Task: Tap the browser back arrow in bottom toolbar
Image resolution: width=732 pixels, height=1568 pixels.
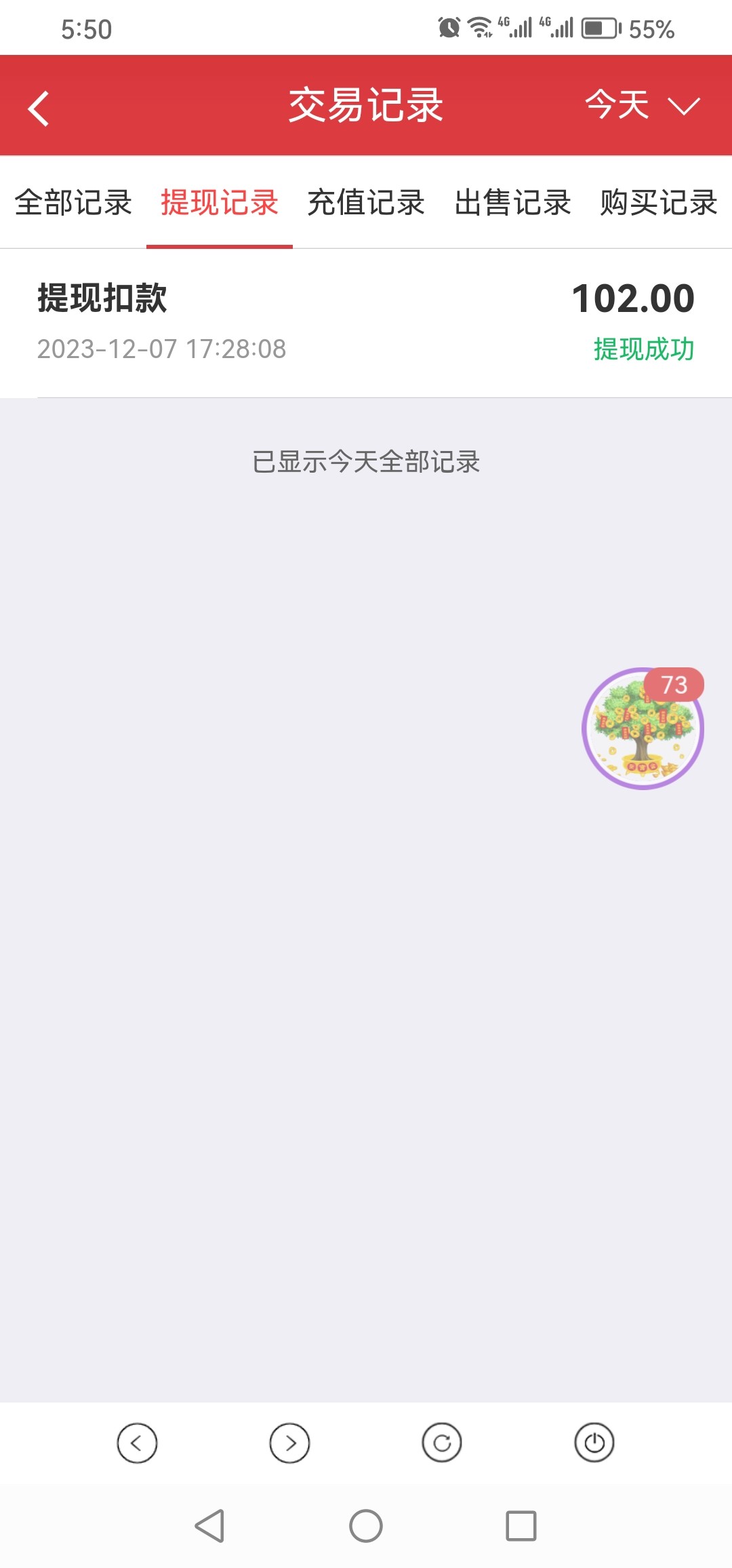Action: (x=137, y=1443)
